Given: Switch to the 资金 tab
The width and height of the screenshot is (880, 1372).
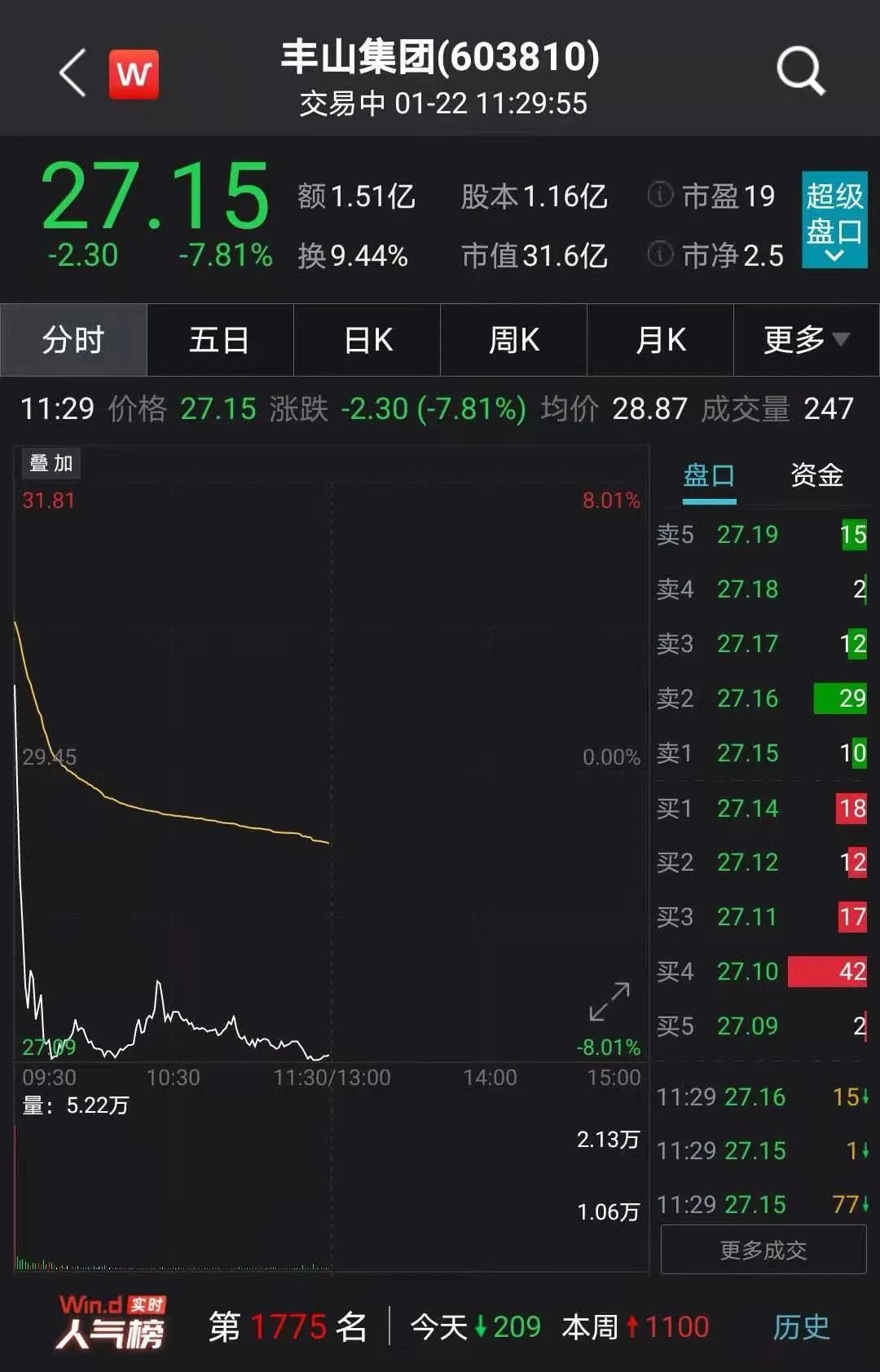Looking at the screenshot, I should click(816, 475).
